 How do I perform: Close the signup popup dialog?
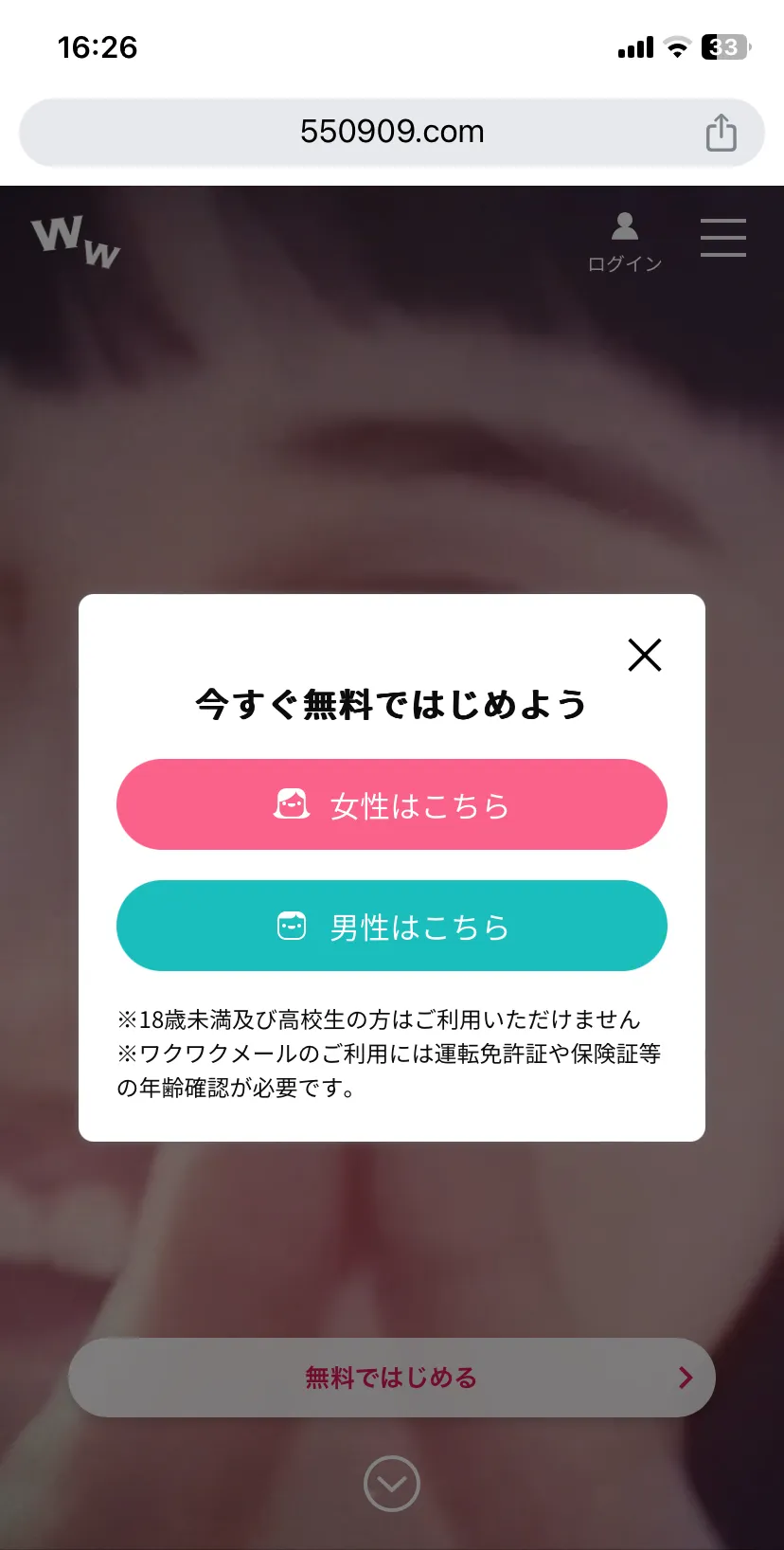point(645,655)
